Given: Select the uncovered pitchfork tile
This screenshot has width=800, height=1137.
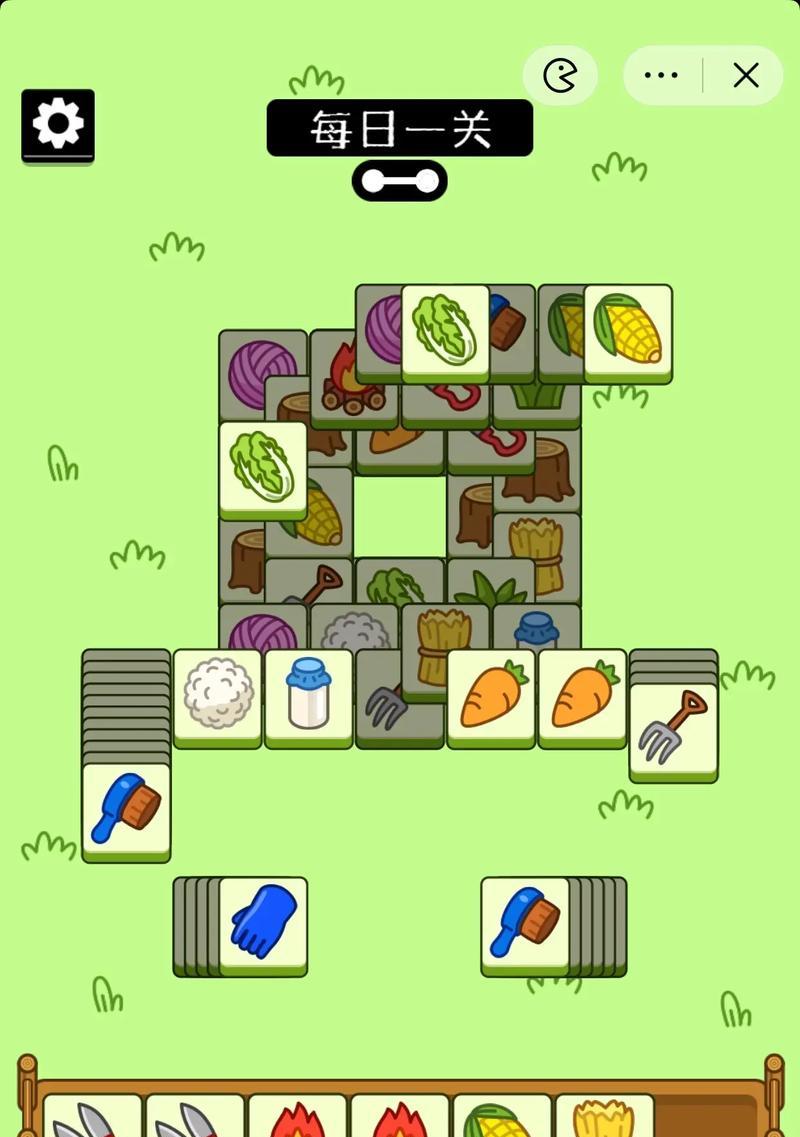Looking at the screenshot, I should point(673,727).
